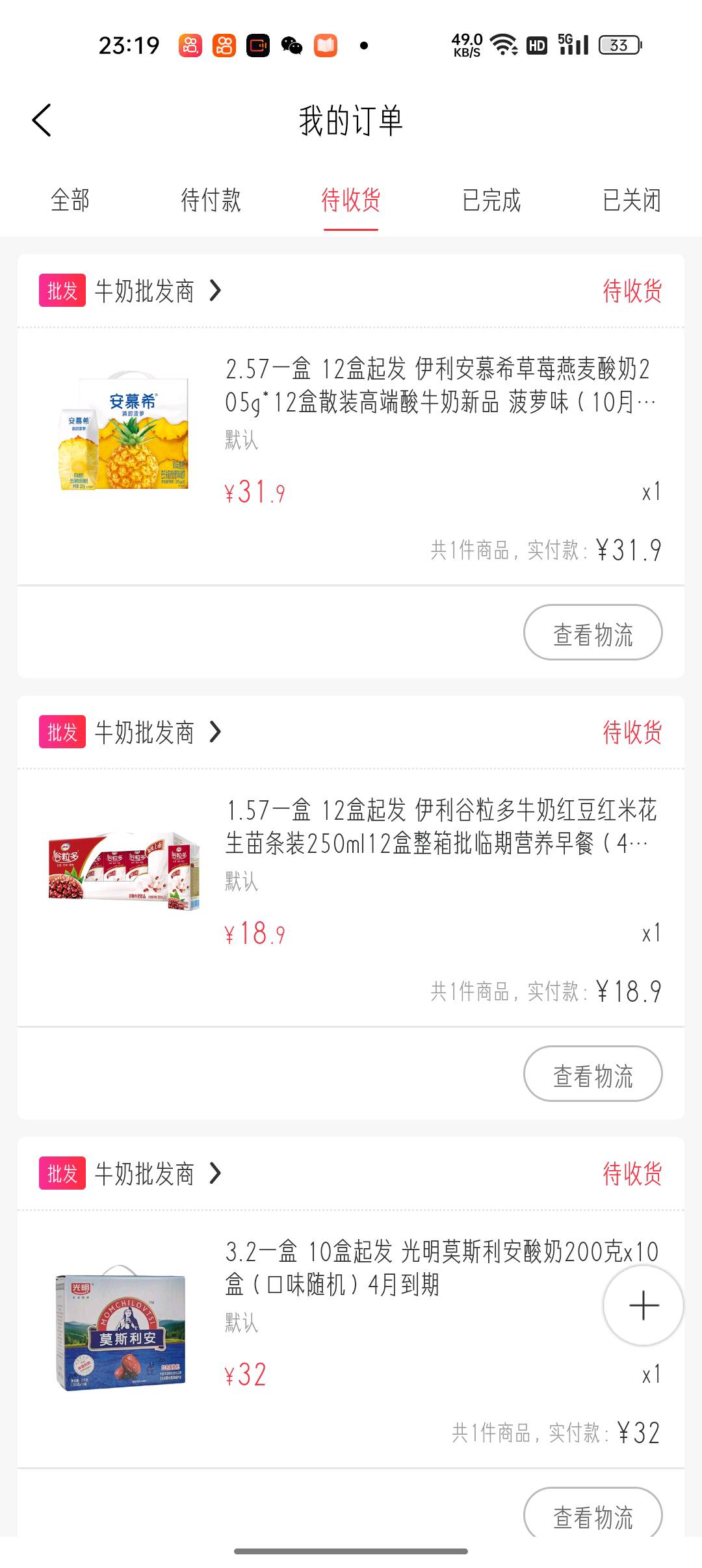Select the 待收货 tab
702x1568 pixels.
(x=351, y=200)
